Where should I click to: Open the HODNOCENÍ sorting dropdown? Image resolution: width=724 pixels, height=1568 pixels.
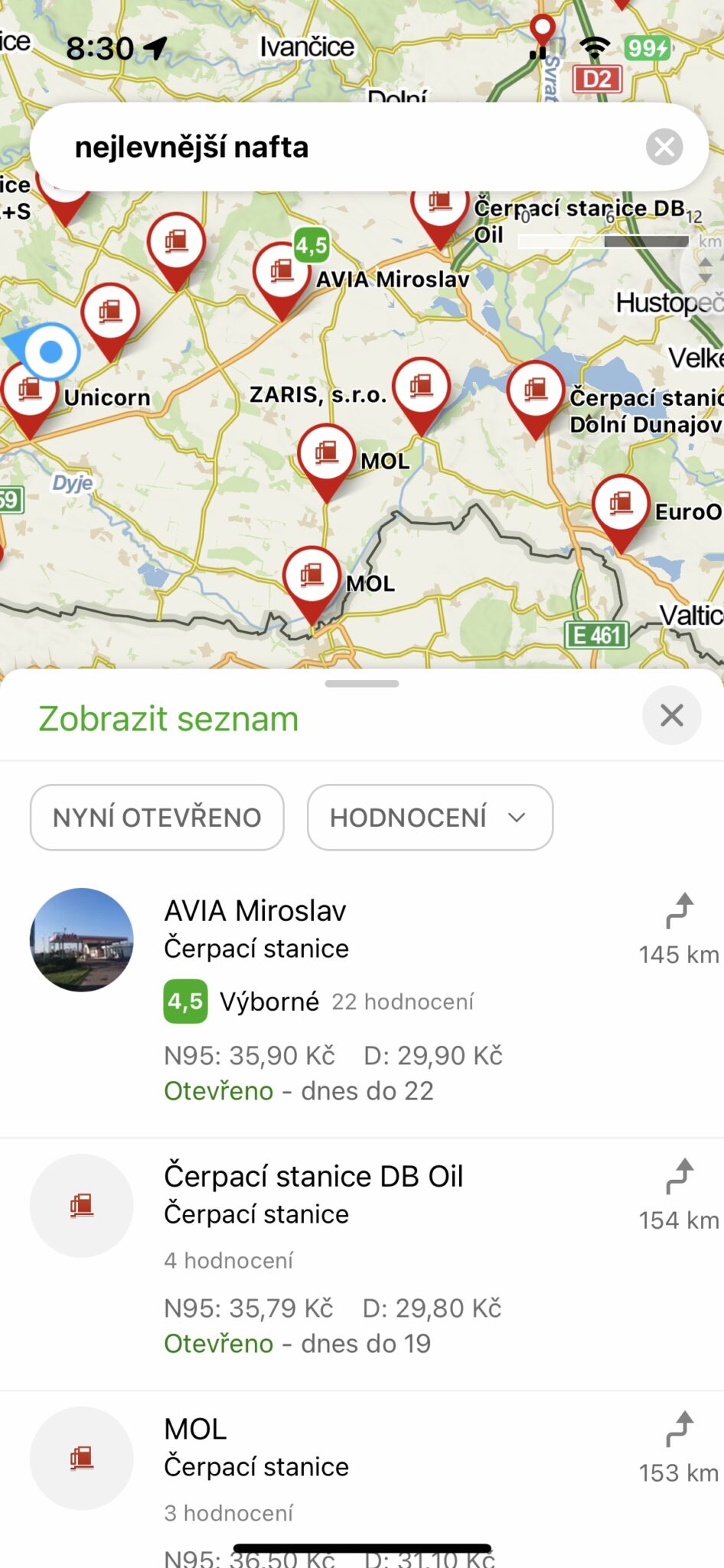point(429,817)
